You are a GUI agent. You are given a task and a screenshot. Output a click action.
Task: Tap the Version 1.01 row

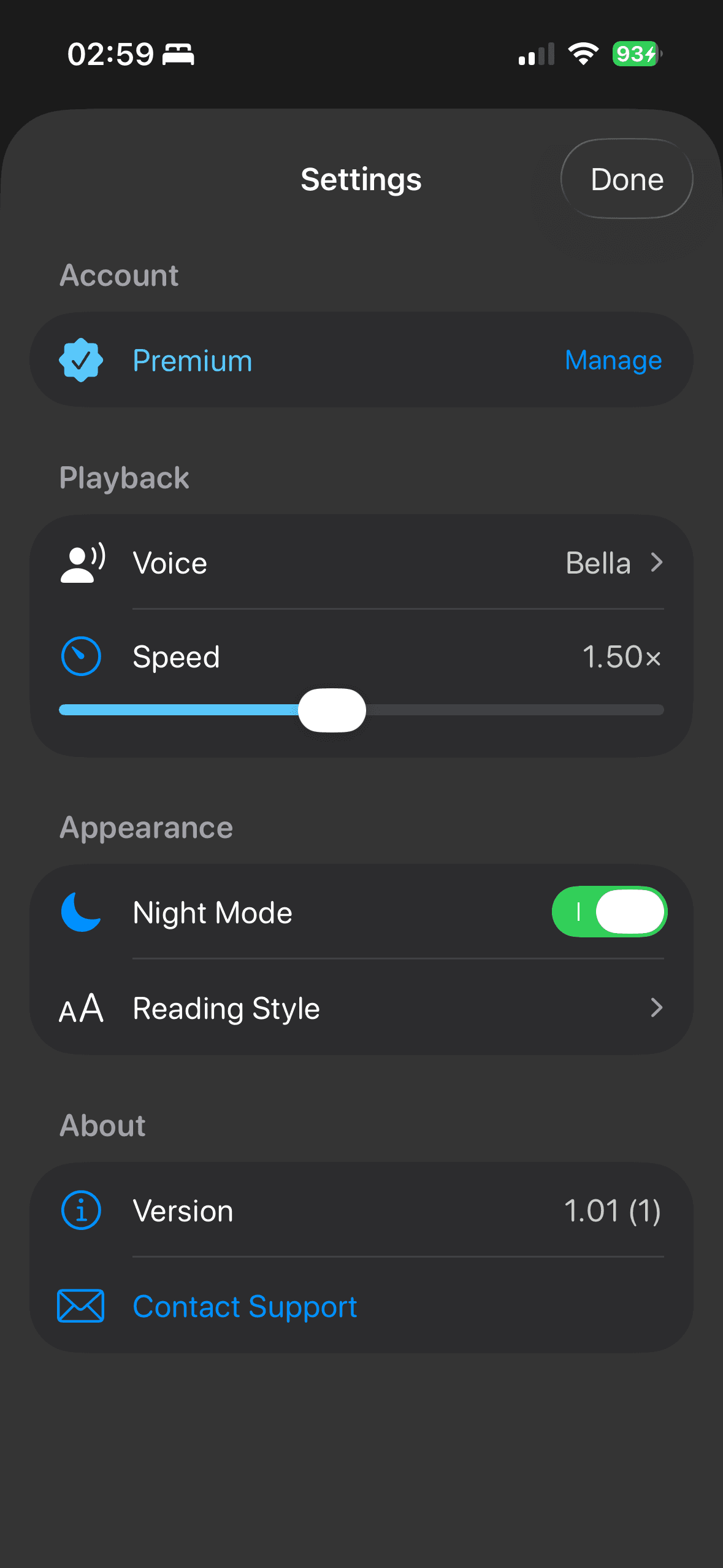pos(362,1210)
